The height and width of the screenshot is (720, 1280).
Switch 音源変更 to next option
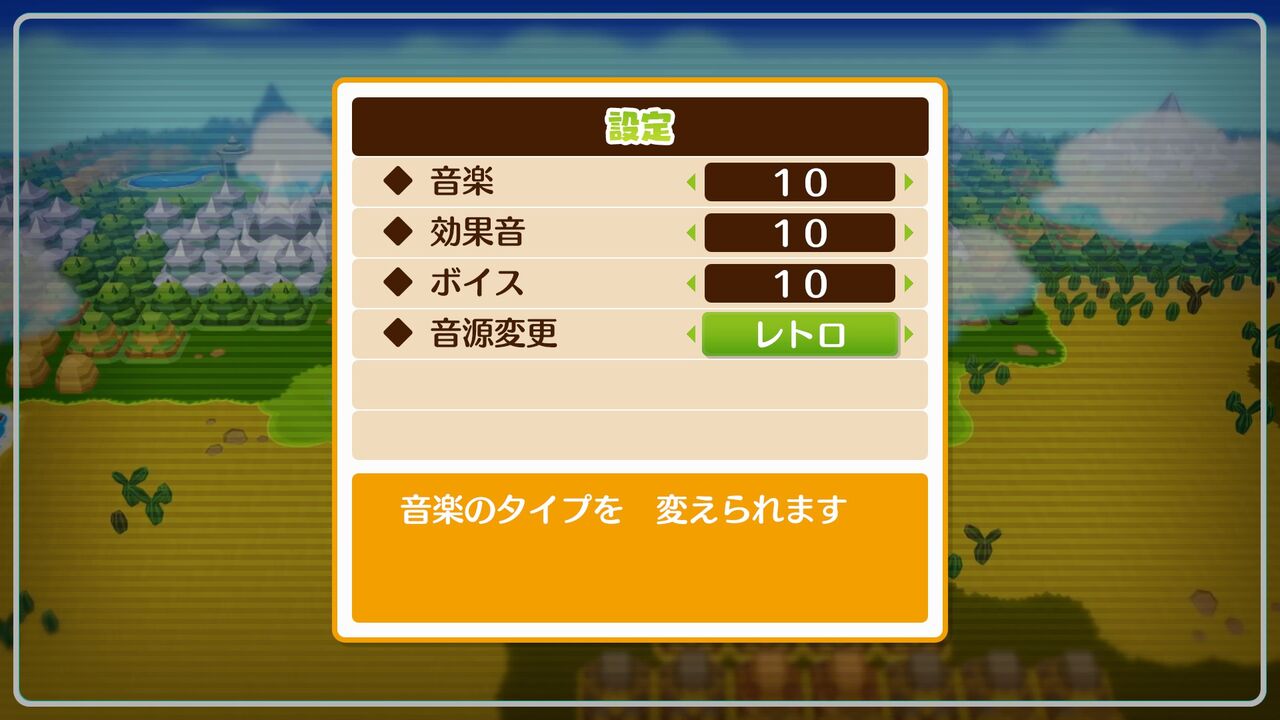click(x=909, y=334)
